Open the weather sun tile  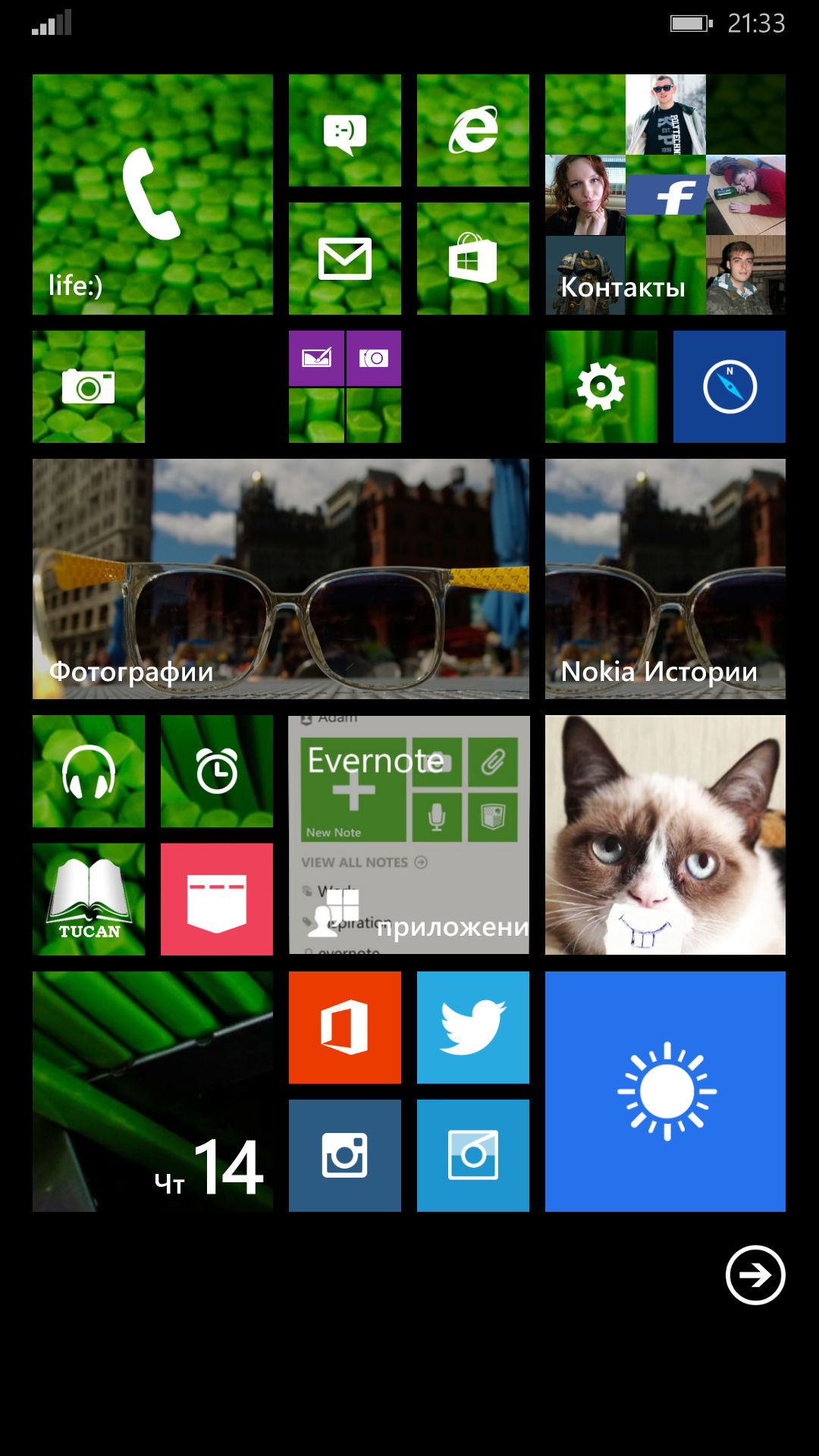tap(665, 1091)
